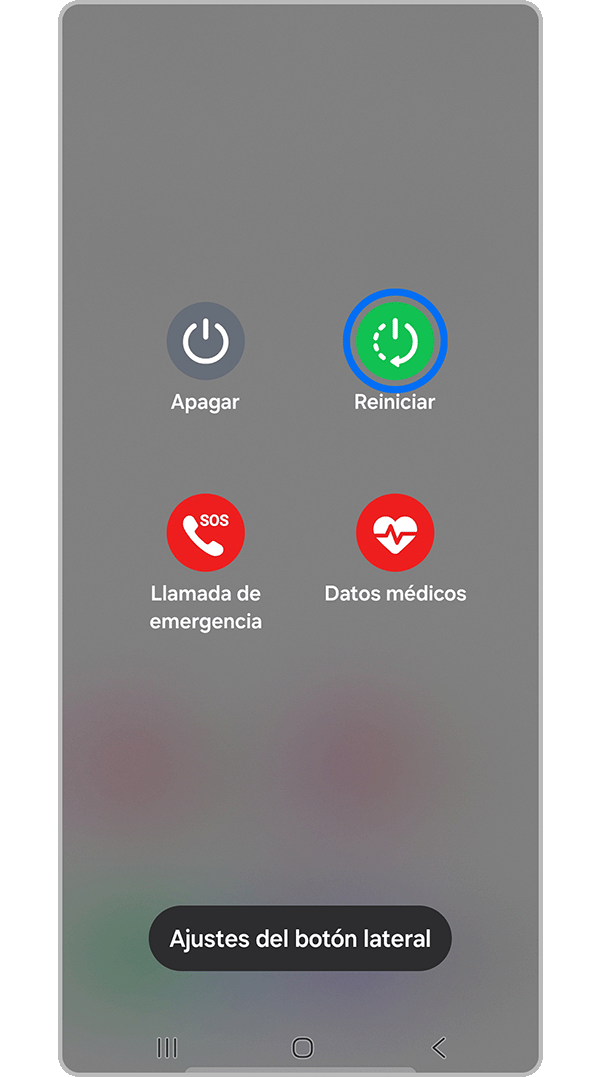The width and height of the screenshot is (600, 1077).
Task: Start a Llamada de emergencia SOS call
Action: tap(205, 532)
